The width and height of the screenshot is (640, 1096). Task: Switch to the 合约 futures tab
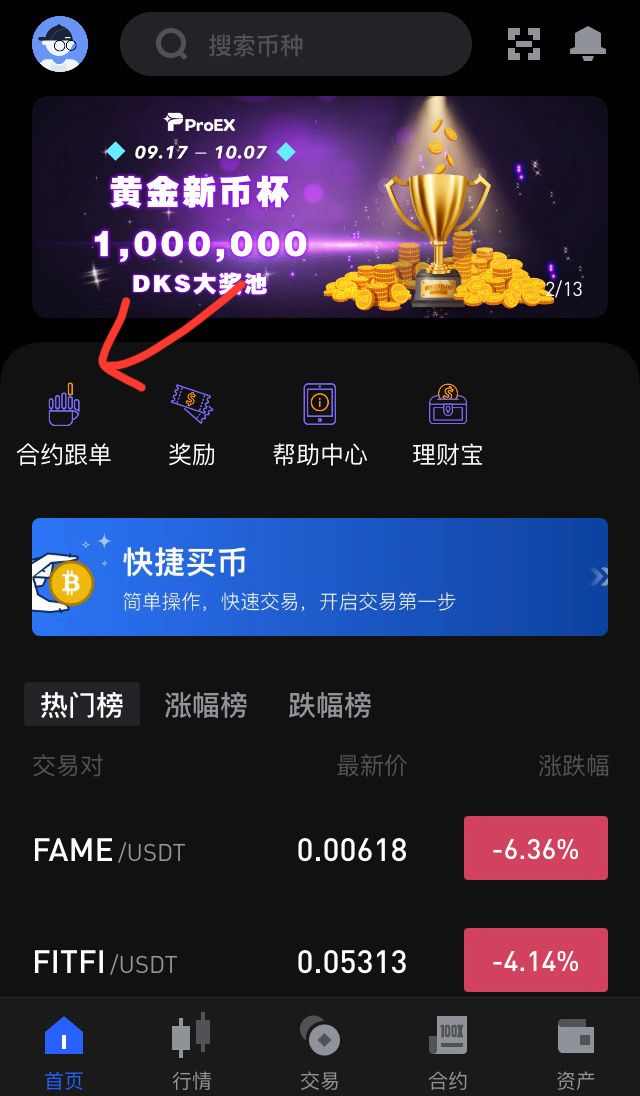click(x=448, y=1050)
